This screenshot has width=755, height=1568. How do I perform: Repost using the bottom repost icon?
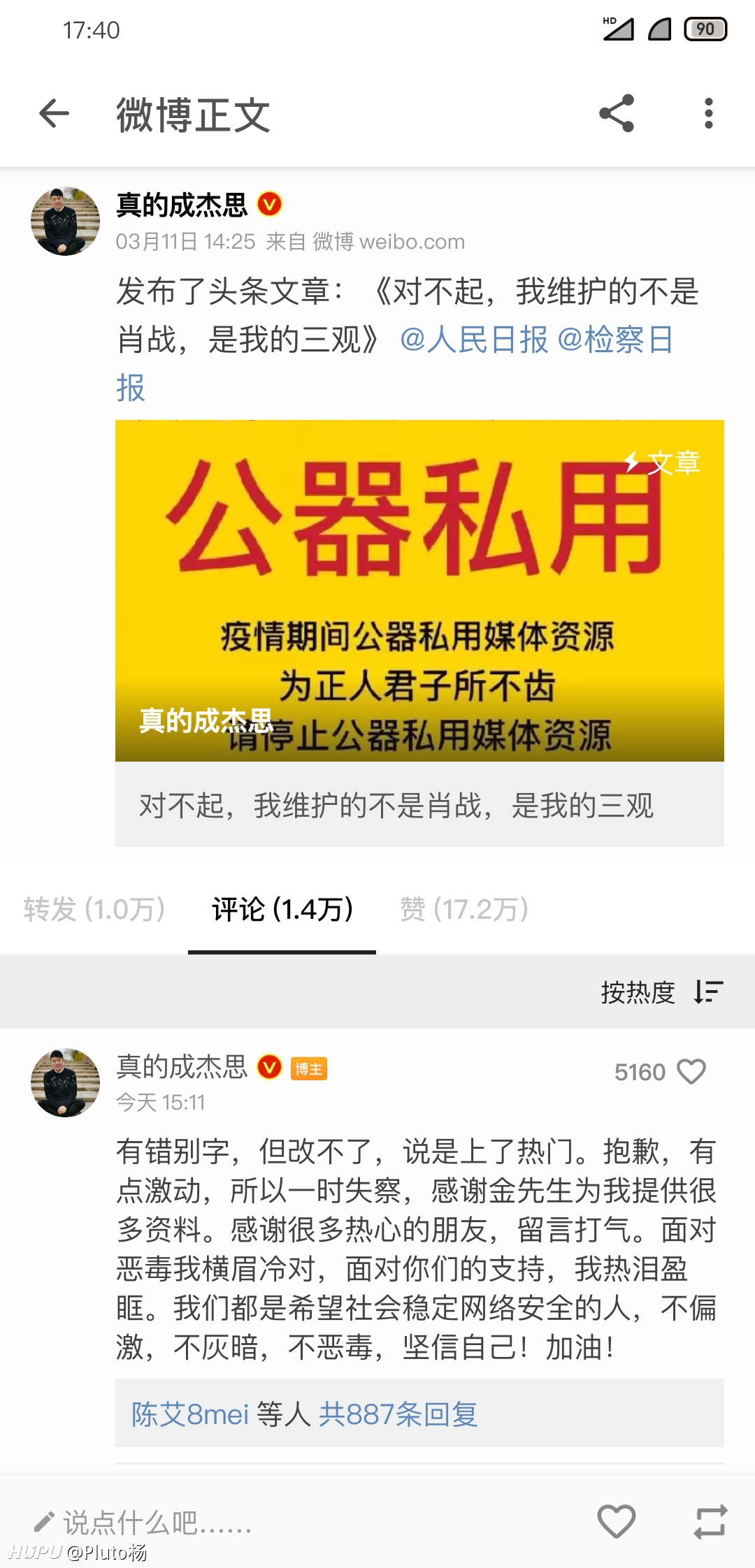click(710, 1521)
